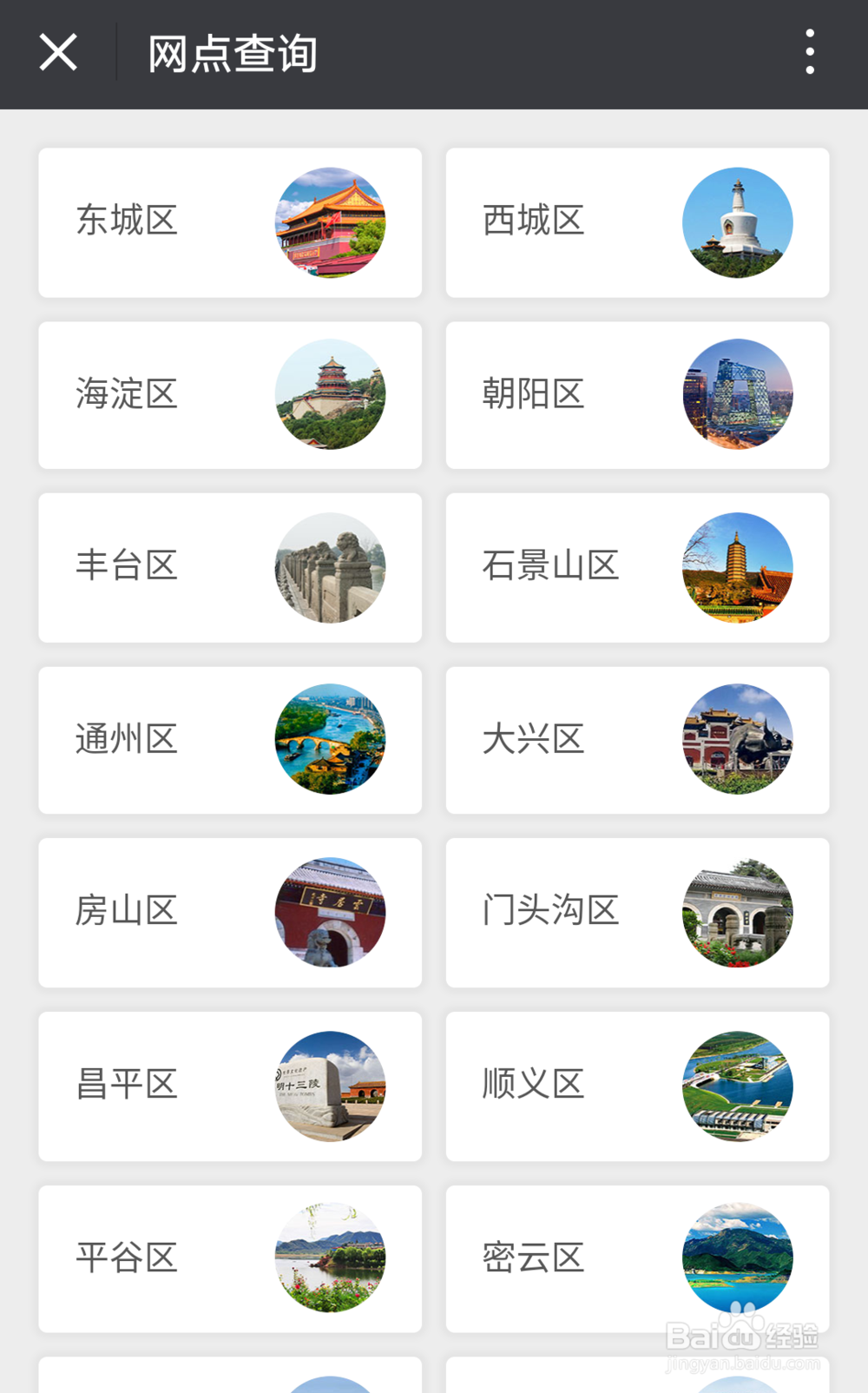Tap the 密云区 district card
This screenshot has width=868, height=1393.
point(637,1258)
